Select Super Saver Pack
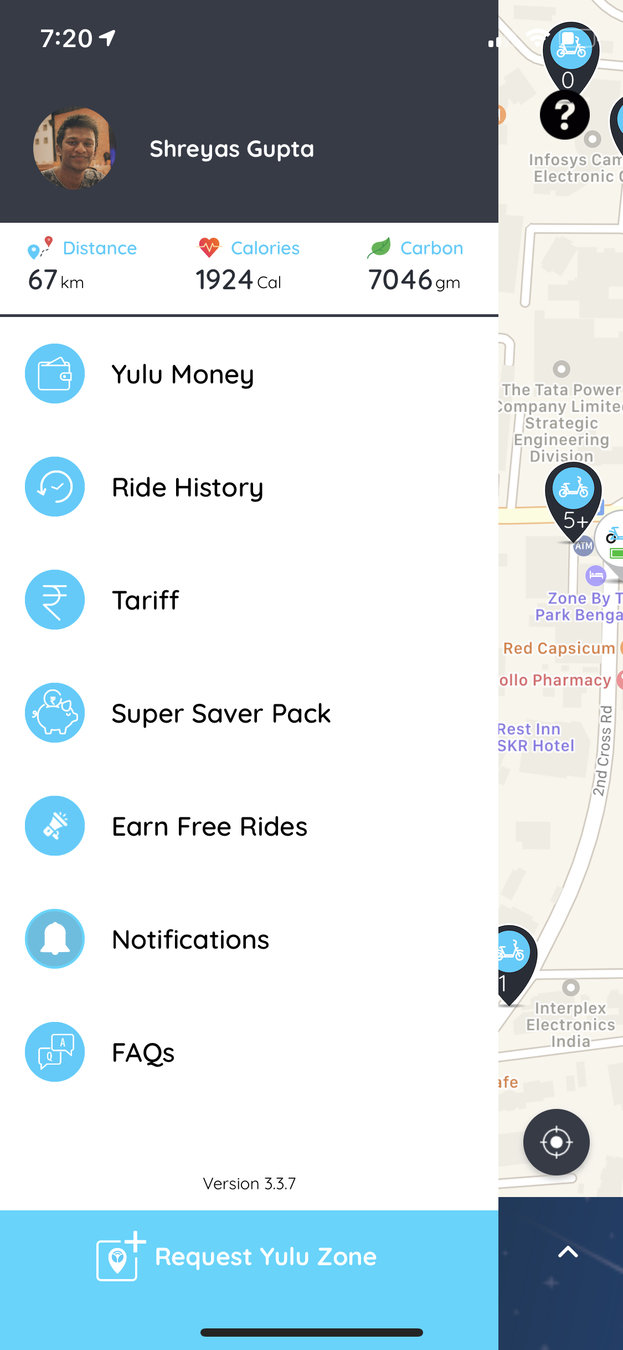The width and height of the screenshot is (623, 1350). [221, 714]
